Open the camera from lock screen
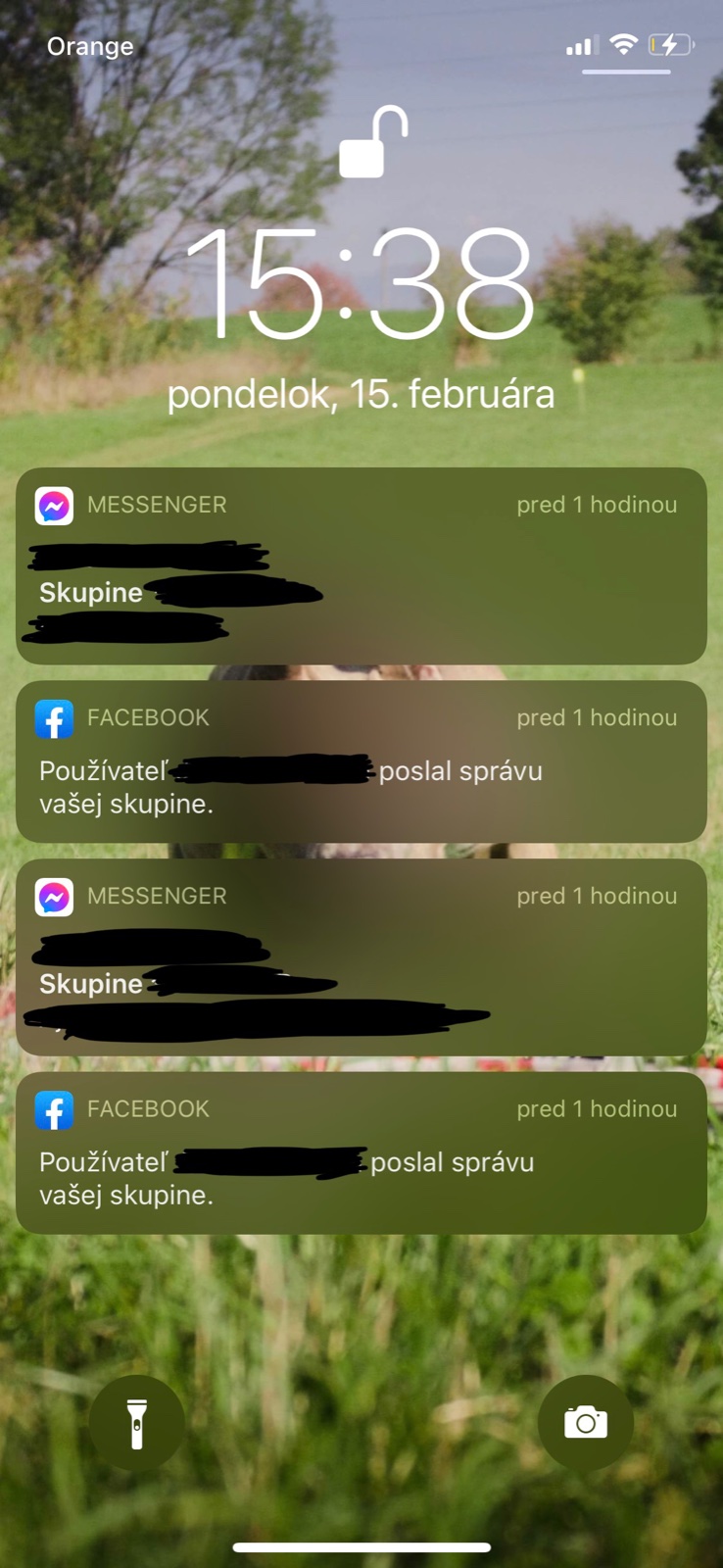Screen dimensions: 723x1568 [x=585, y=1422]
